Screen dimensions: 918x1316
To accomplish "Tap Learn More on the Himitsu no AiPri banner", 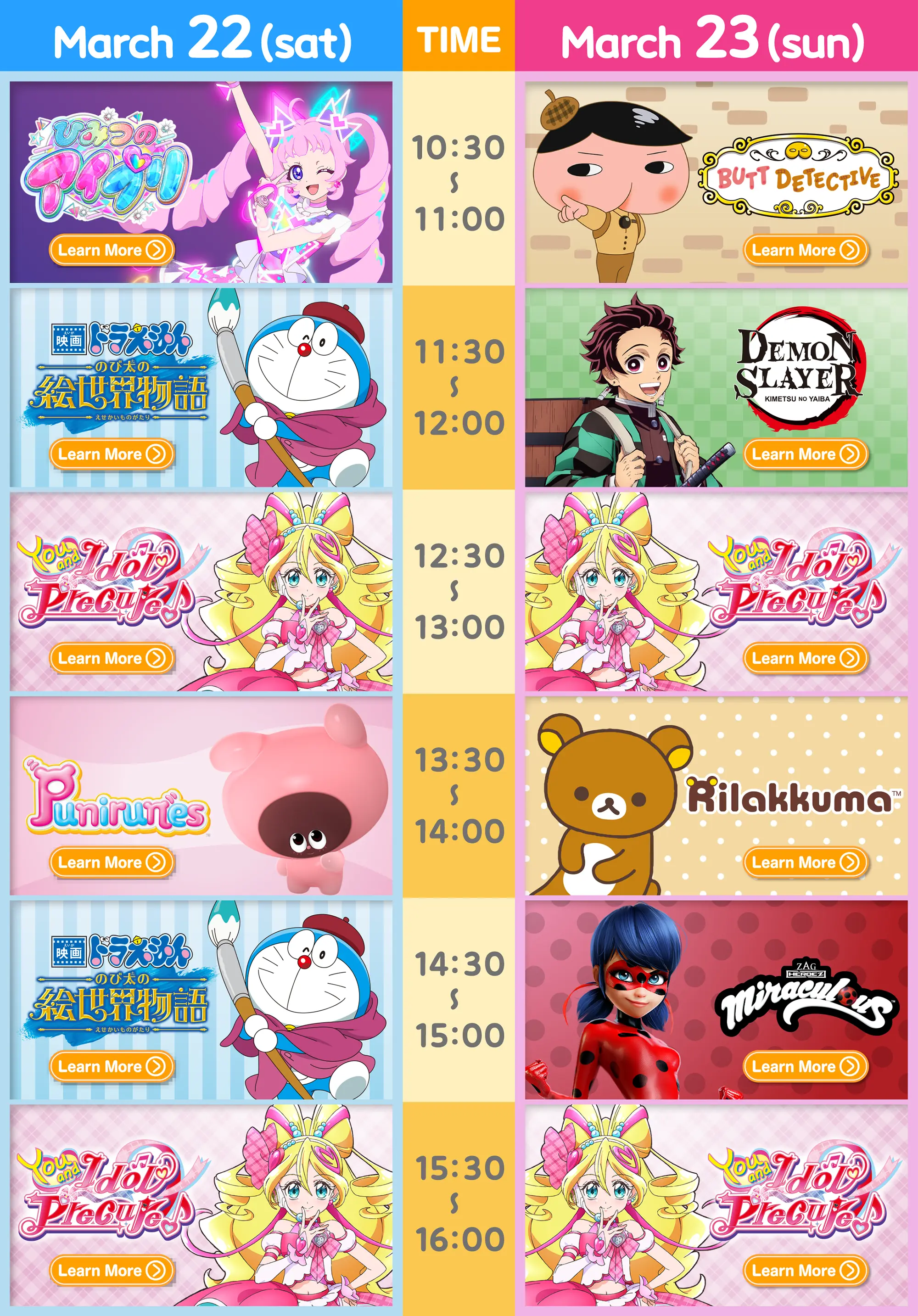I will [x=112, y=250].
